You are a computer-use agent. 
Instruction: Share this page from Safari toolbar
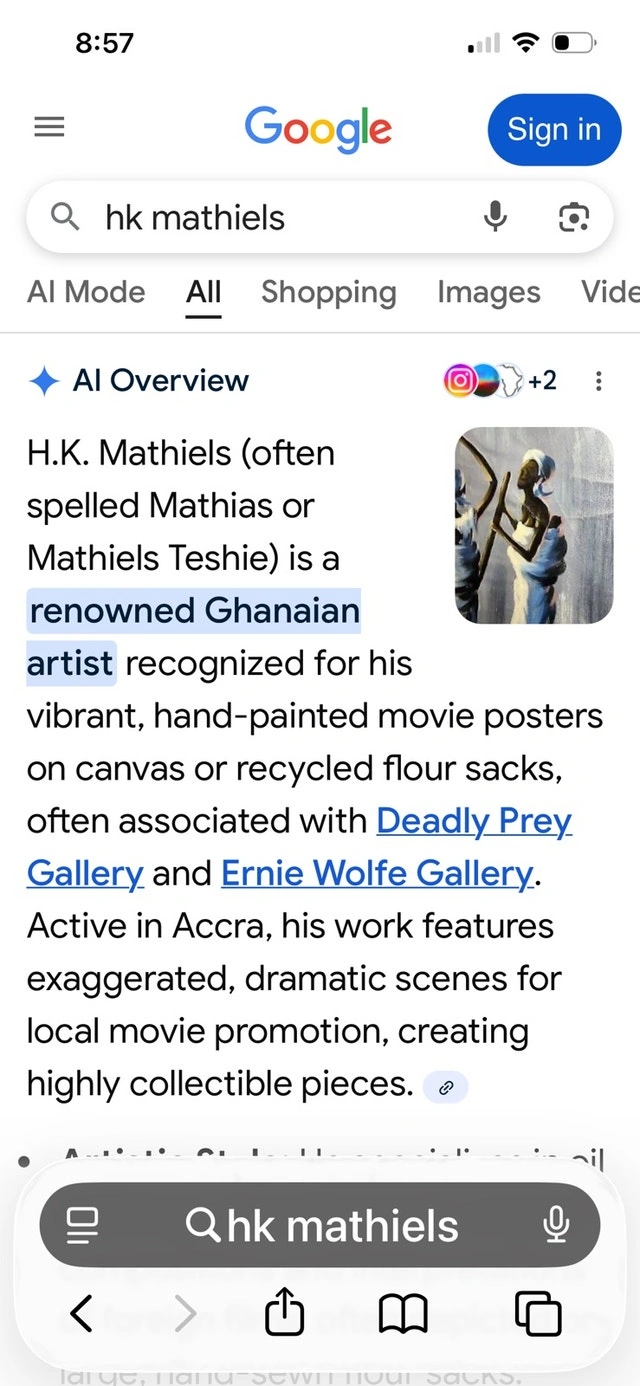[284, 1313]
